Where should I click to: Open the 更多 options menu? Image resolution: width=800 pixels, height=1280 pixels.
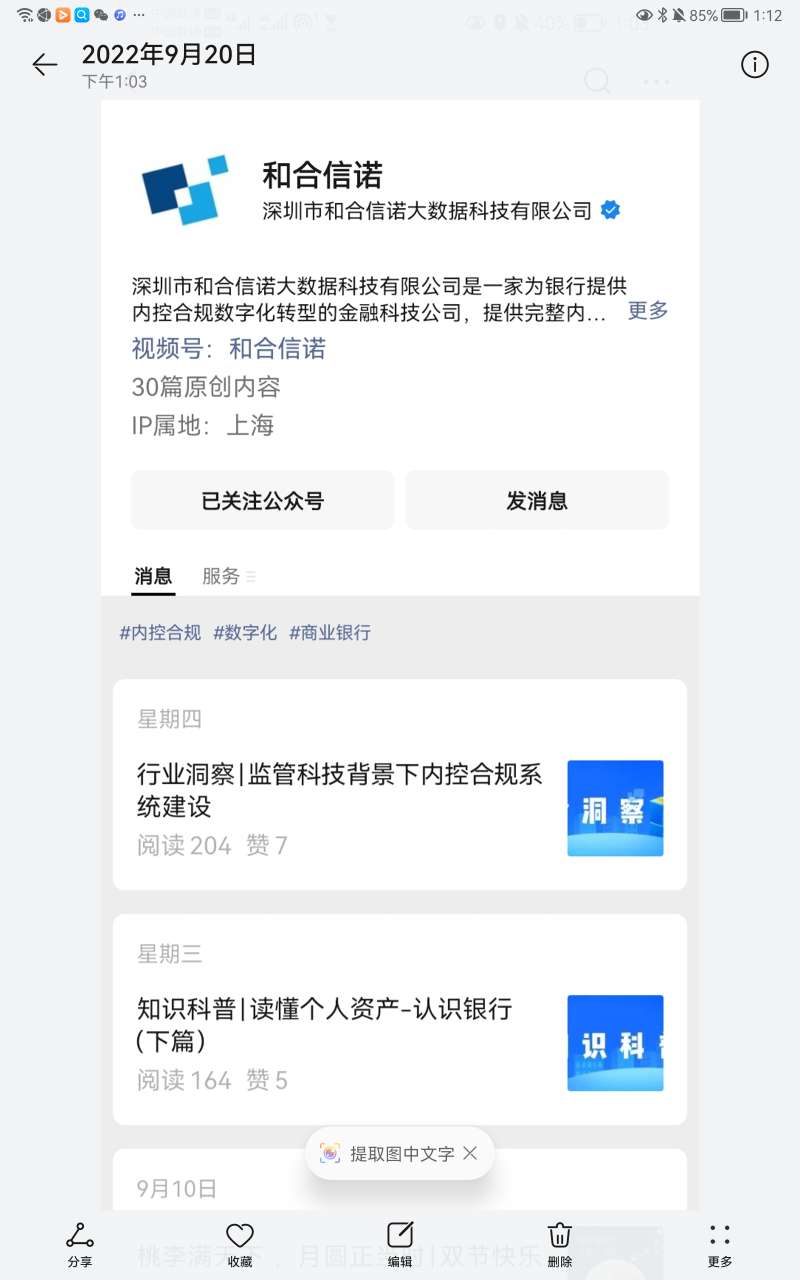click(720, 1244)
